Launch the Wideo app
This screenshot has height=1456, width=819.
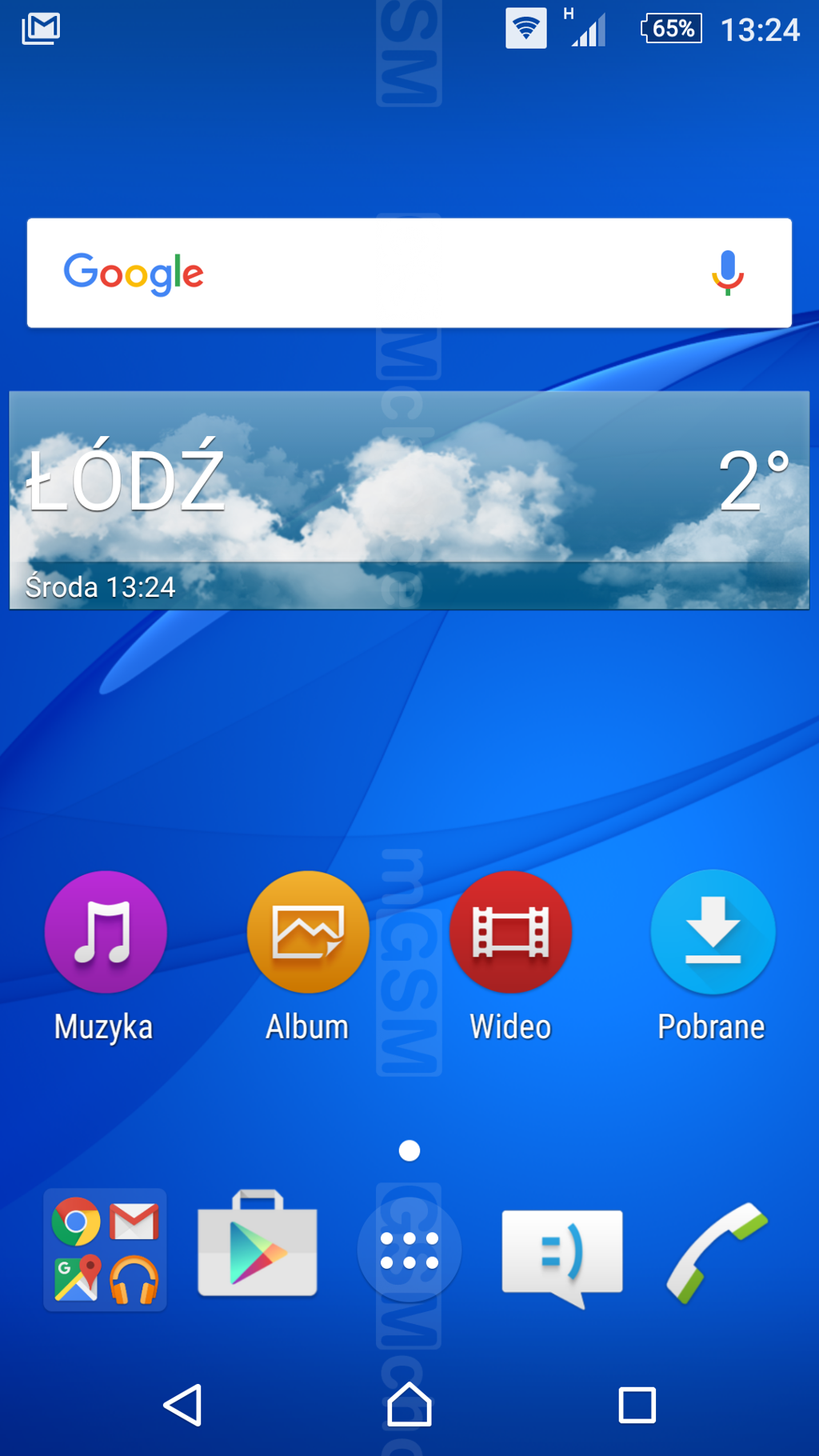tap(510, 933)
